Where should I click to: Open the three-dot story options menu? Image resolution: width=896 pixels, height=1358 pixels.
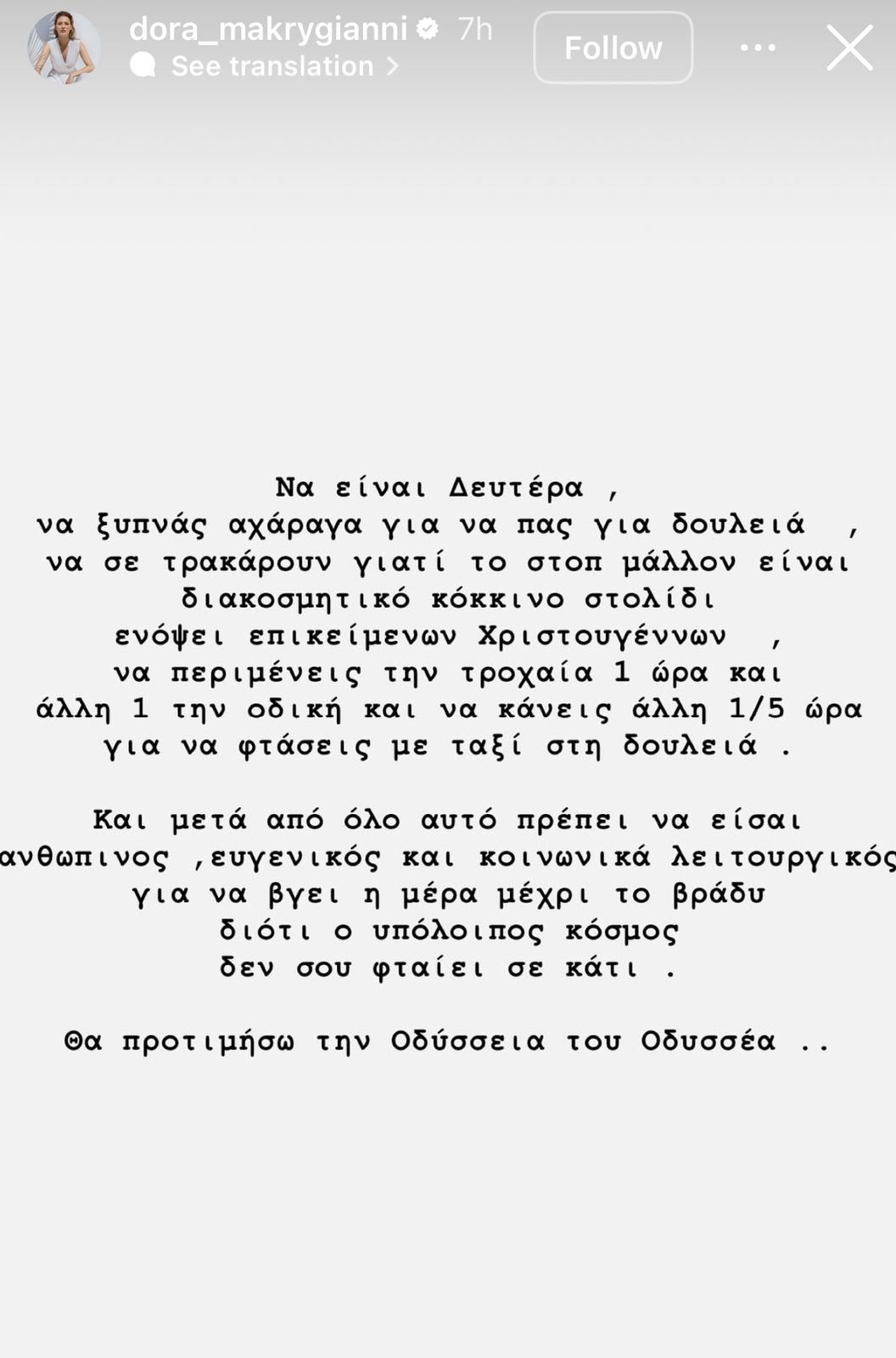pyautogui.click(x=758, y=48)
